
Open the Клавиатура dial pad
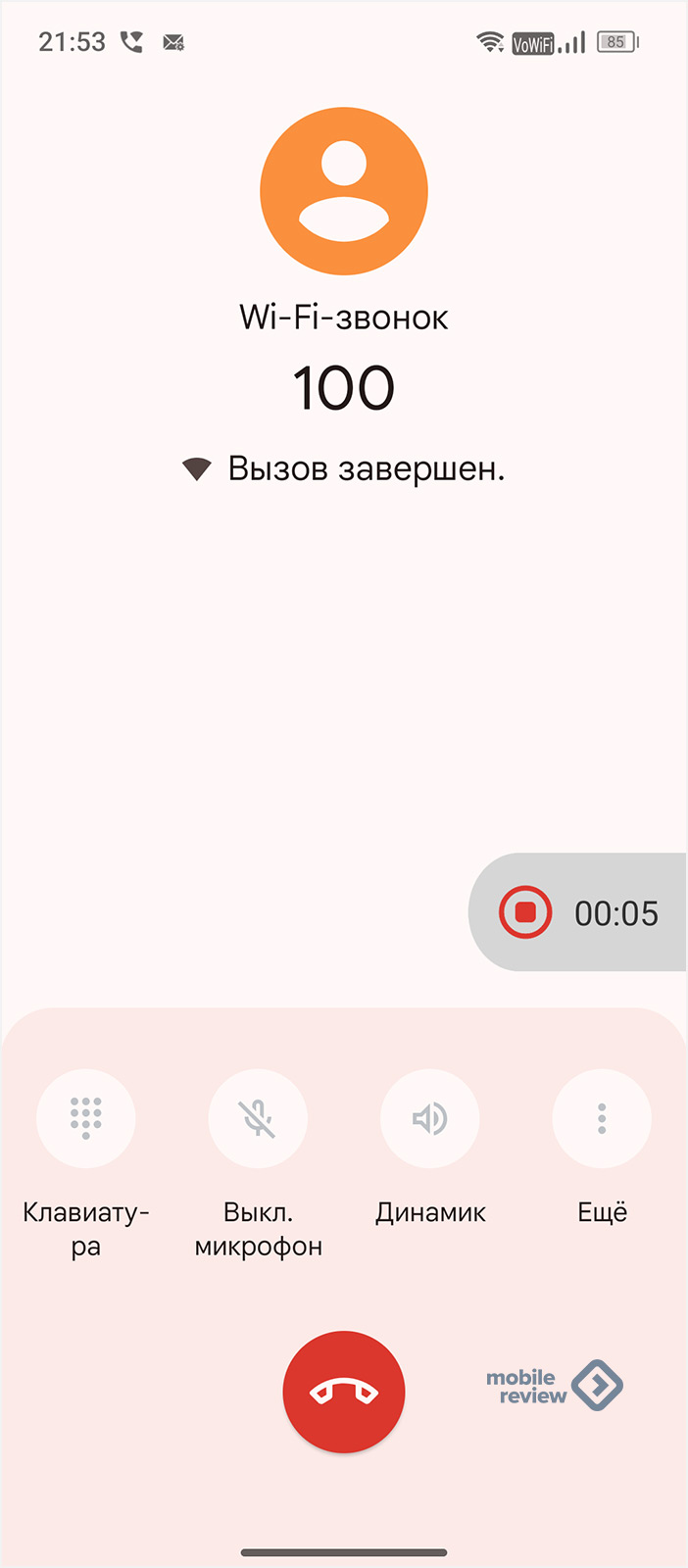[86, 1118]
